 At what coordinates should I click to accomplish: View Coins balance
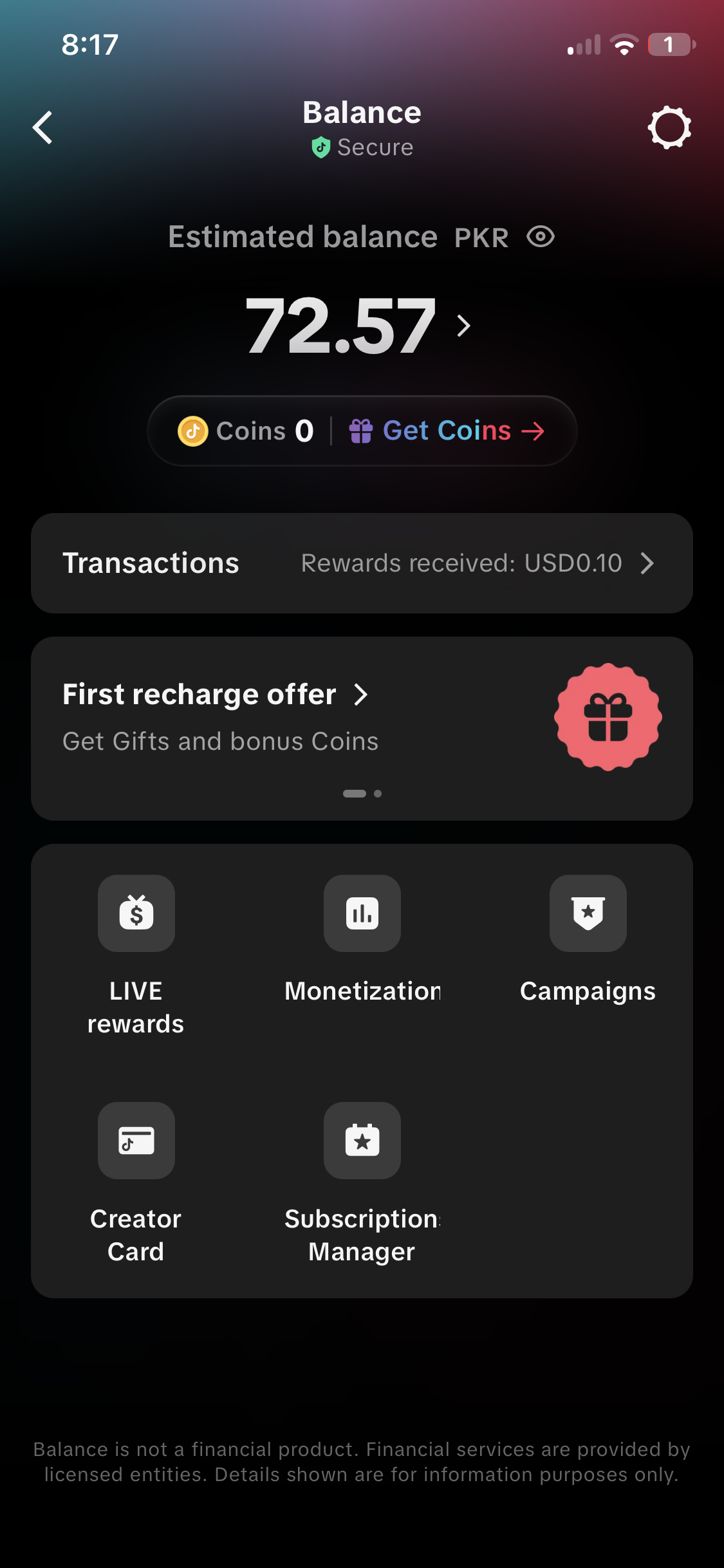pos(246,431)
